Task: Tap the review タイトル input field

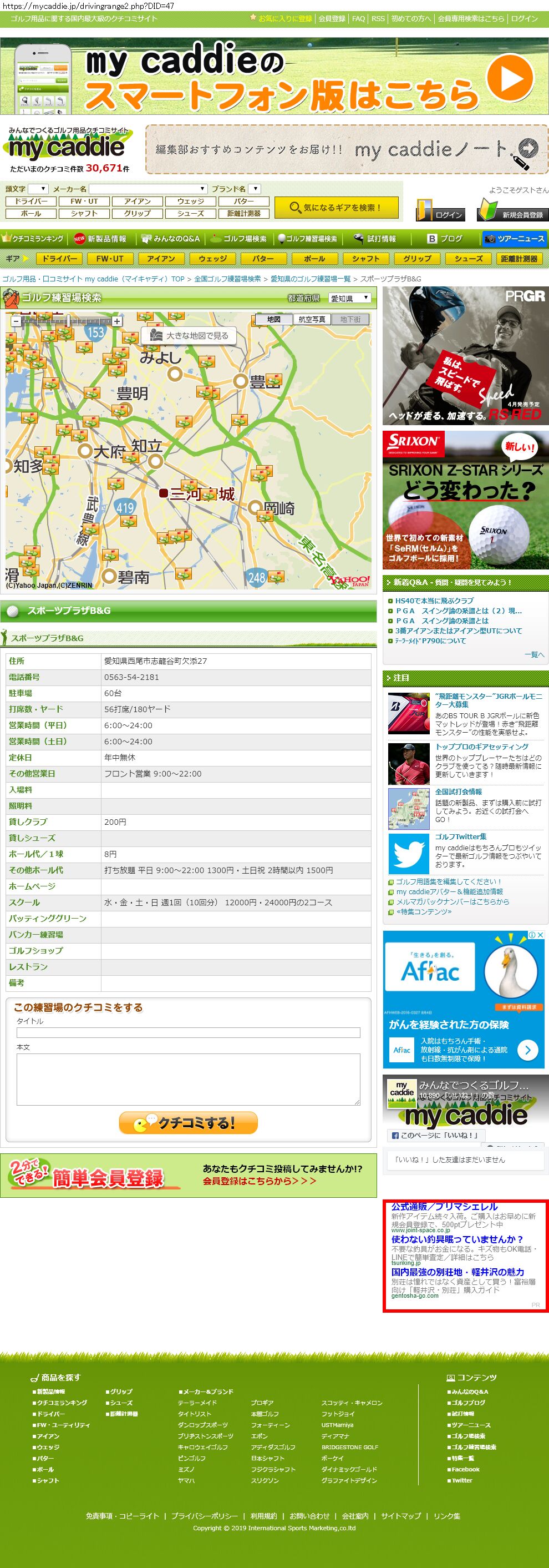Action: point(188,1032)
